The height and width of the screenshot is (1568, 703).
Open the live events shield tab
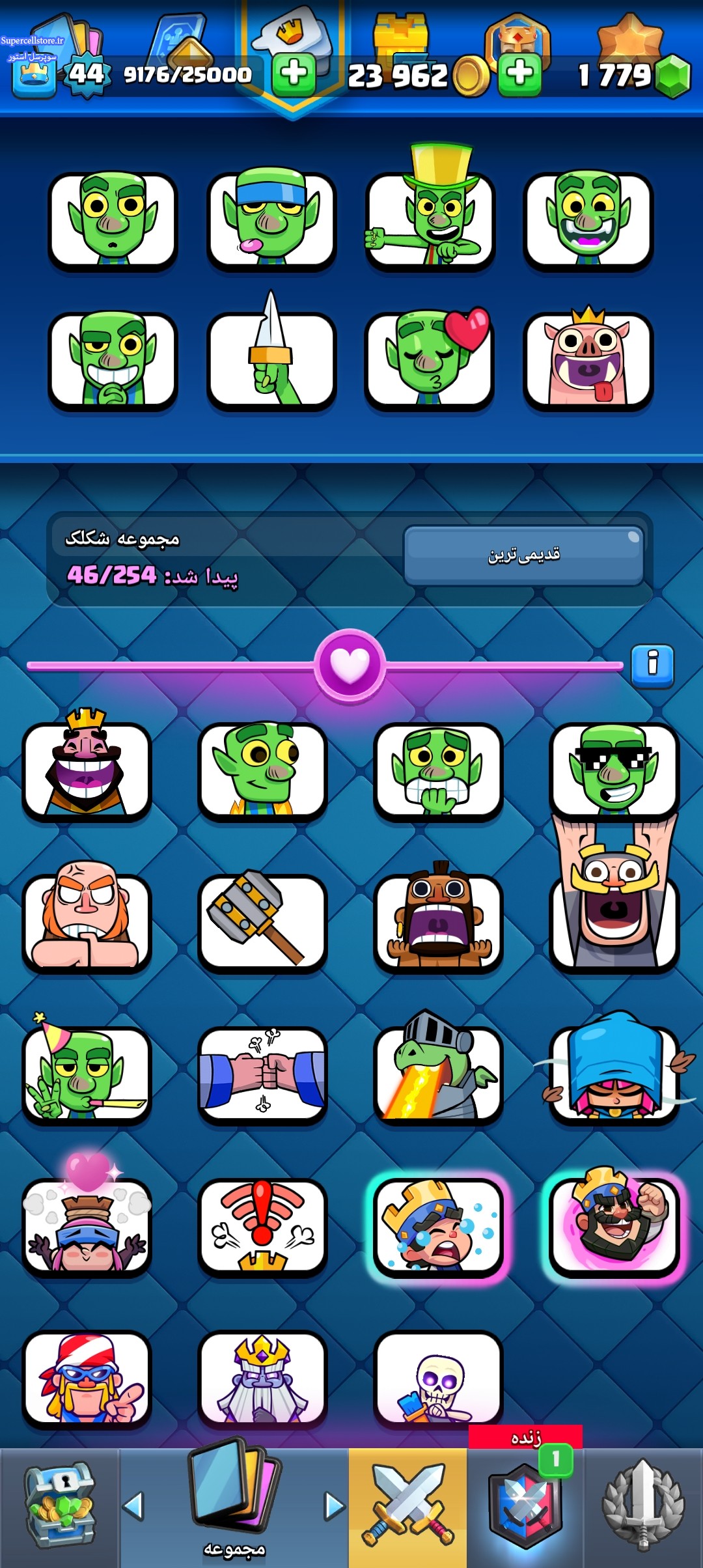(x=526, y=1506)
